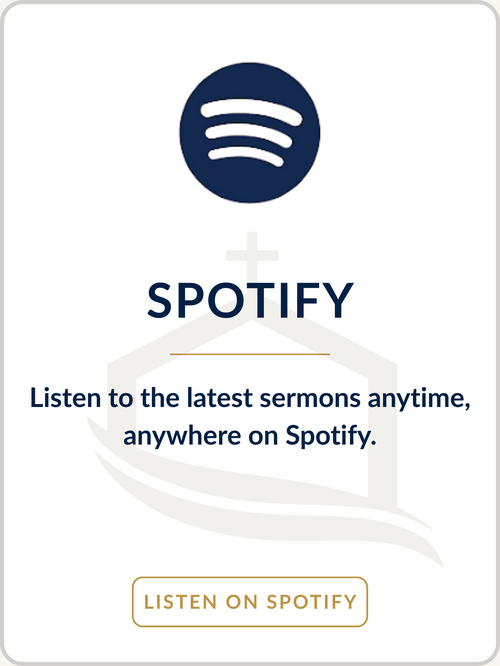The height and width of the screenshot is (666, 500).
Task: Tap the Listen on Spotify button
Action: pyautogui.click(x=250, y=601)
